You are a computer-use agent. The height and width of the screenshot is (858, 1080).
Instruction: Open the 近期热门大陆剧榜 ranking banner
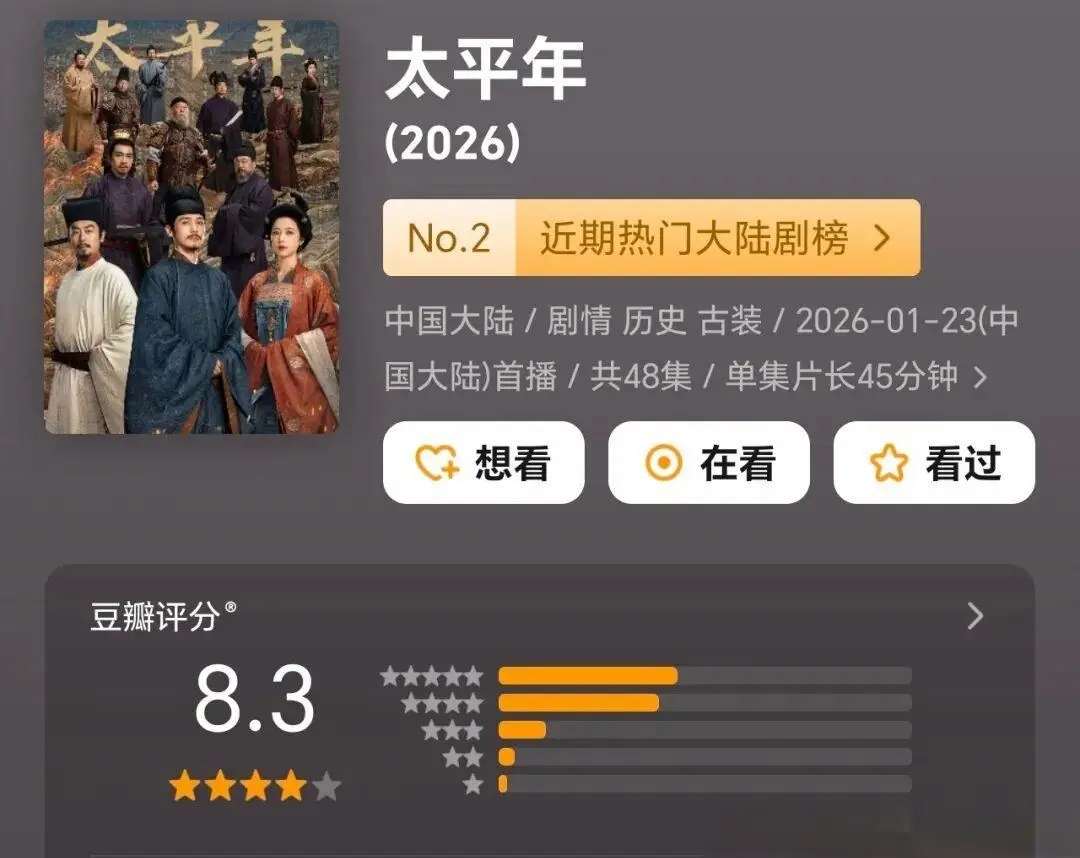(651, 238)
